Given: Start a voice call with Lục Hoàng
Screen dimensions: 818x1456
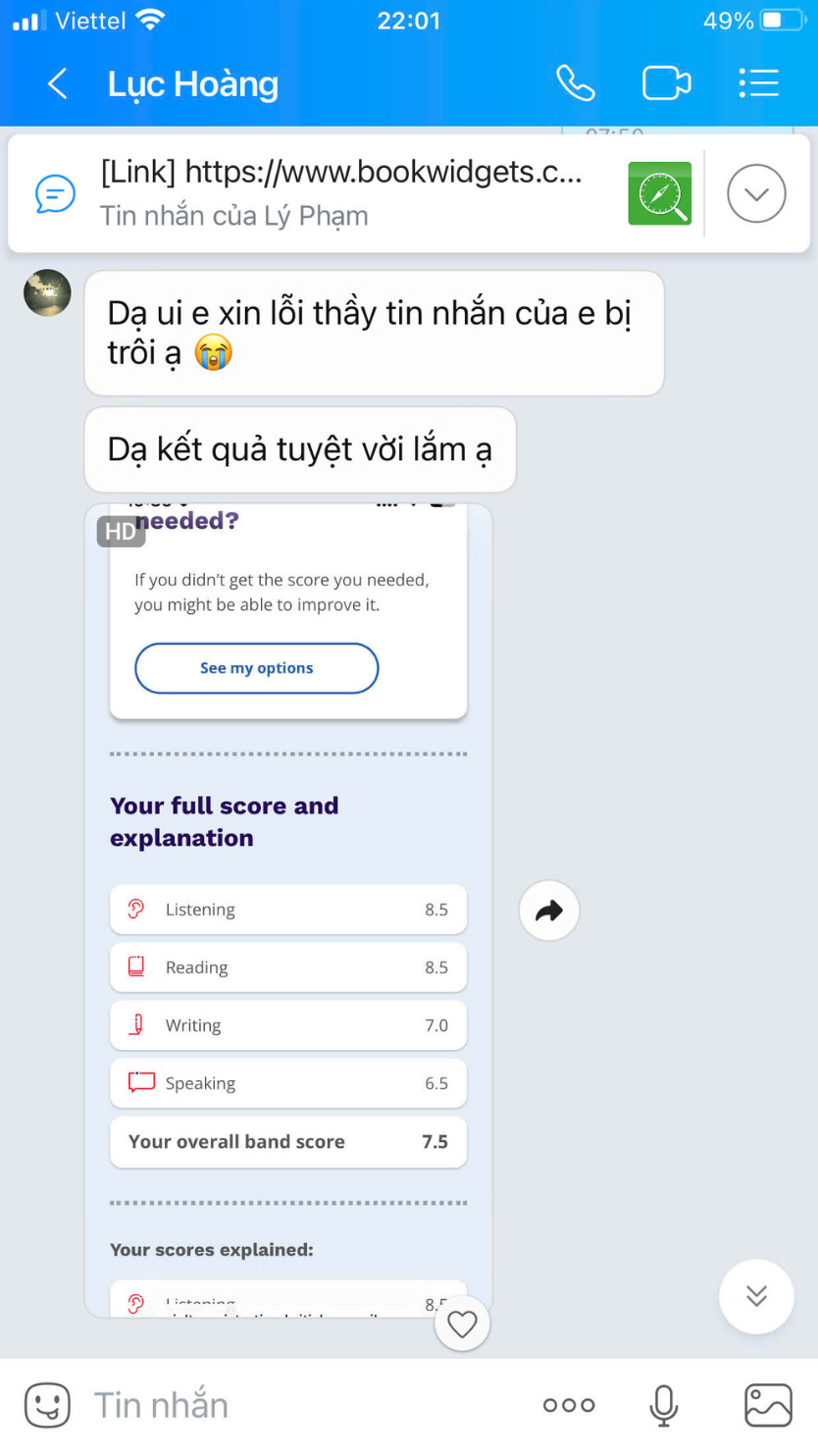Looking at the screenshot, I should click(x=576, y=83).
